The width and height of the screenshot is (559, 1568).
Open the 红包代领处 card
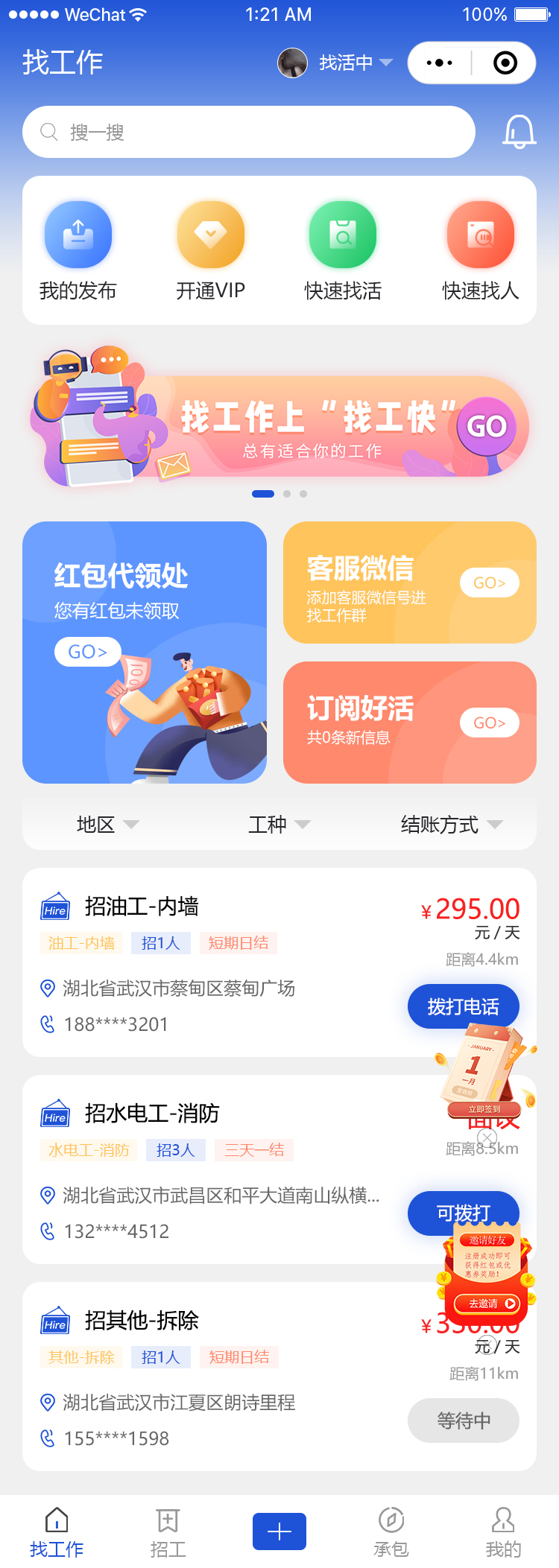pyautogui.click(x=145, y=652)
